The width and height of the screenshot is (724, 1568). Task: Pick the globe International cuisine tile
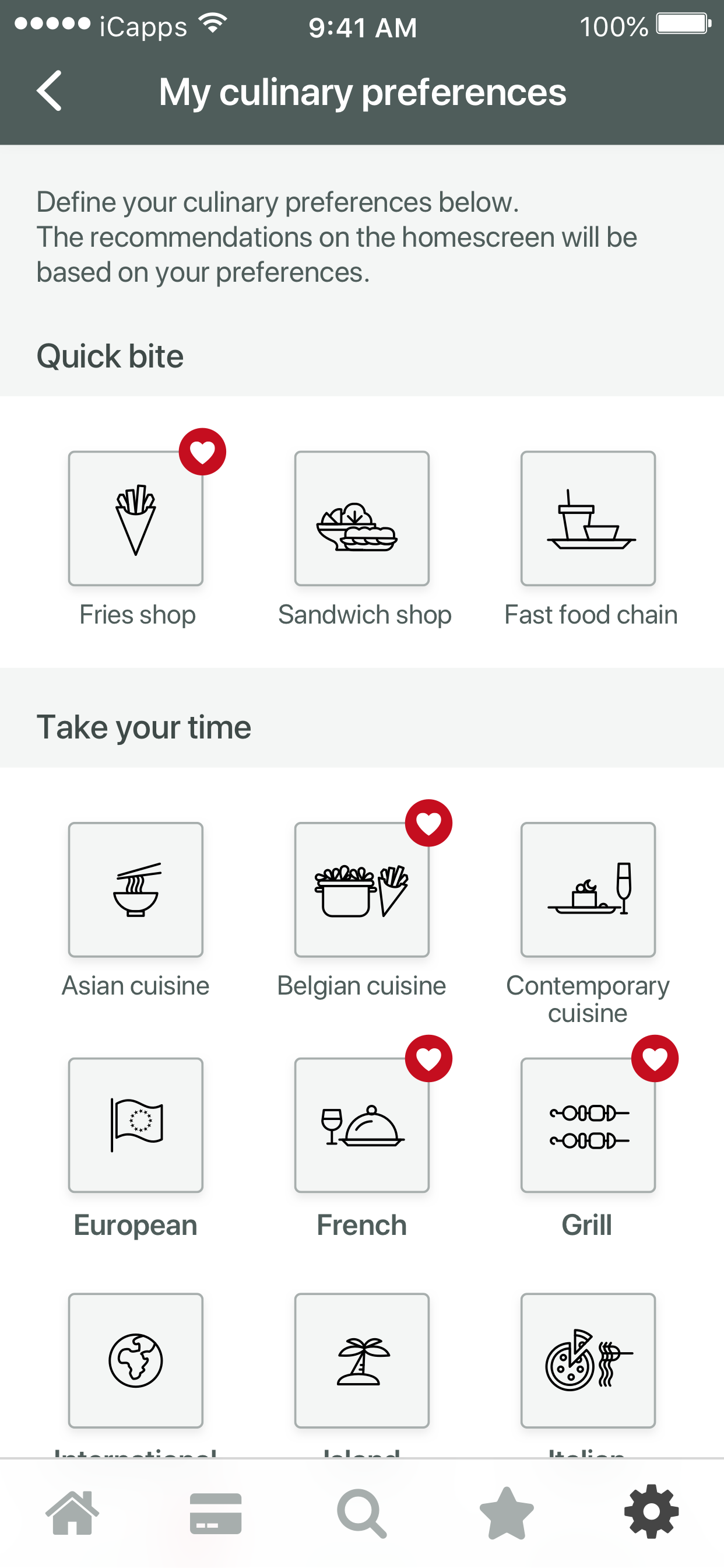136,1360
